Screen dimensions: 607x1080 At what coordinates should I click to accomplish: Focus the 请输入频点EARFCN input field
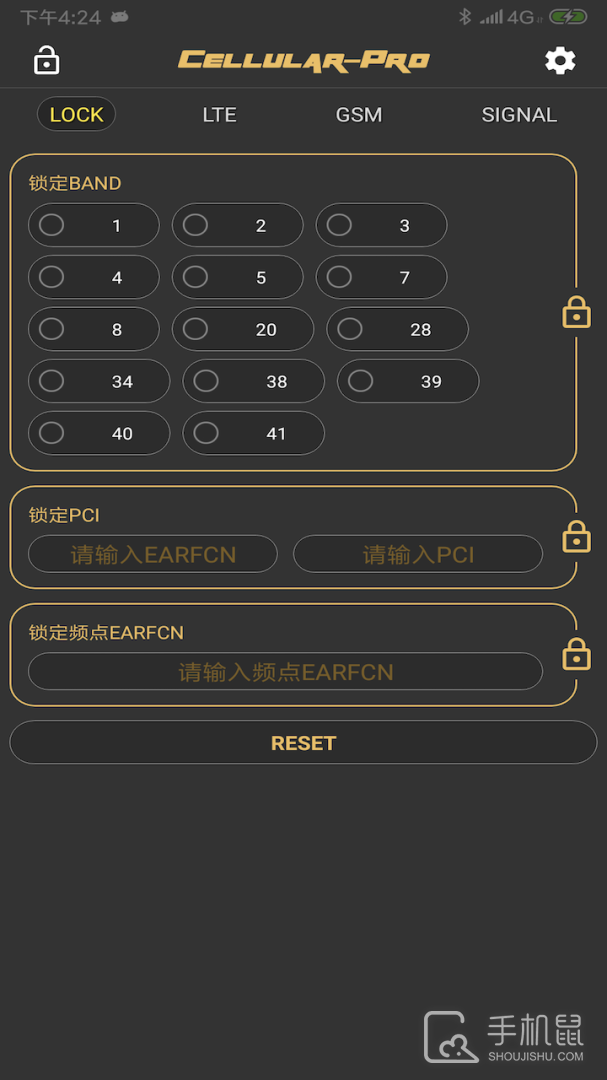285,671
